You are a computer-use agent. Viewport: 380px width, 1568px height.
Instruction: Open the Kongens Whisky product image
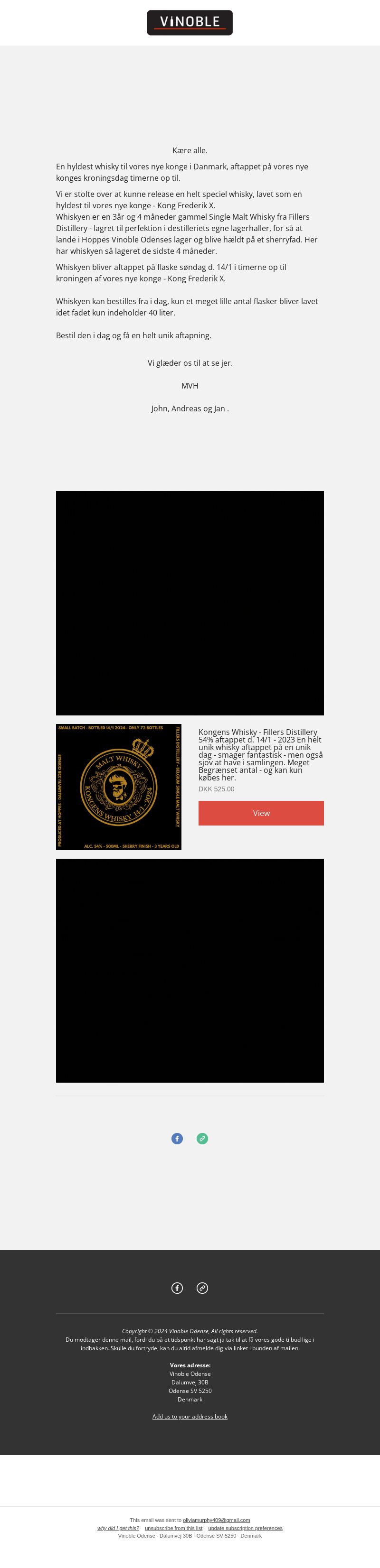click(x=119, y=787)
